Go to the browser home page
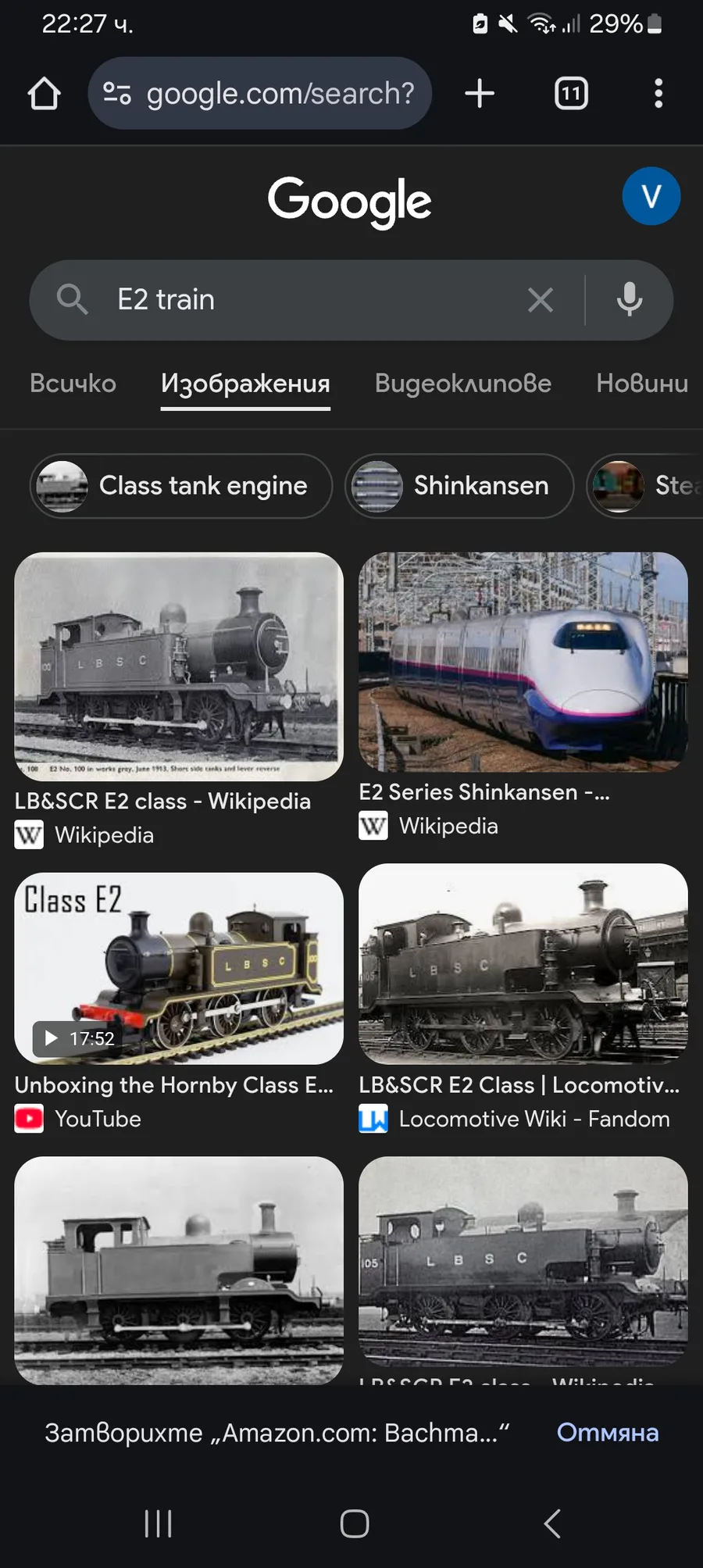The height and width of the screenshot is (1568, 703). click(45, 94)
